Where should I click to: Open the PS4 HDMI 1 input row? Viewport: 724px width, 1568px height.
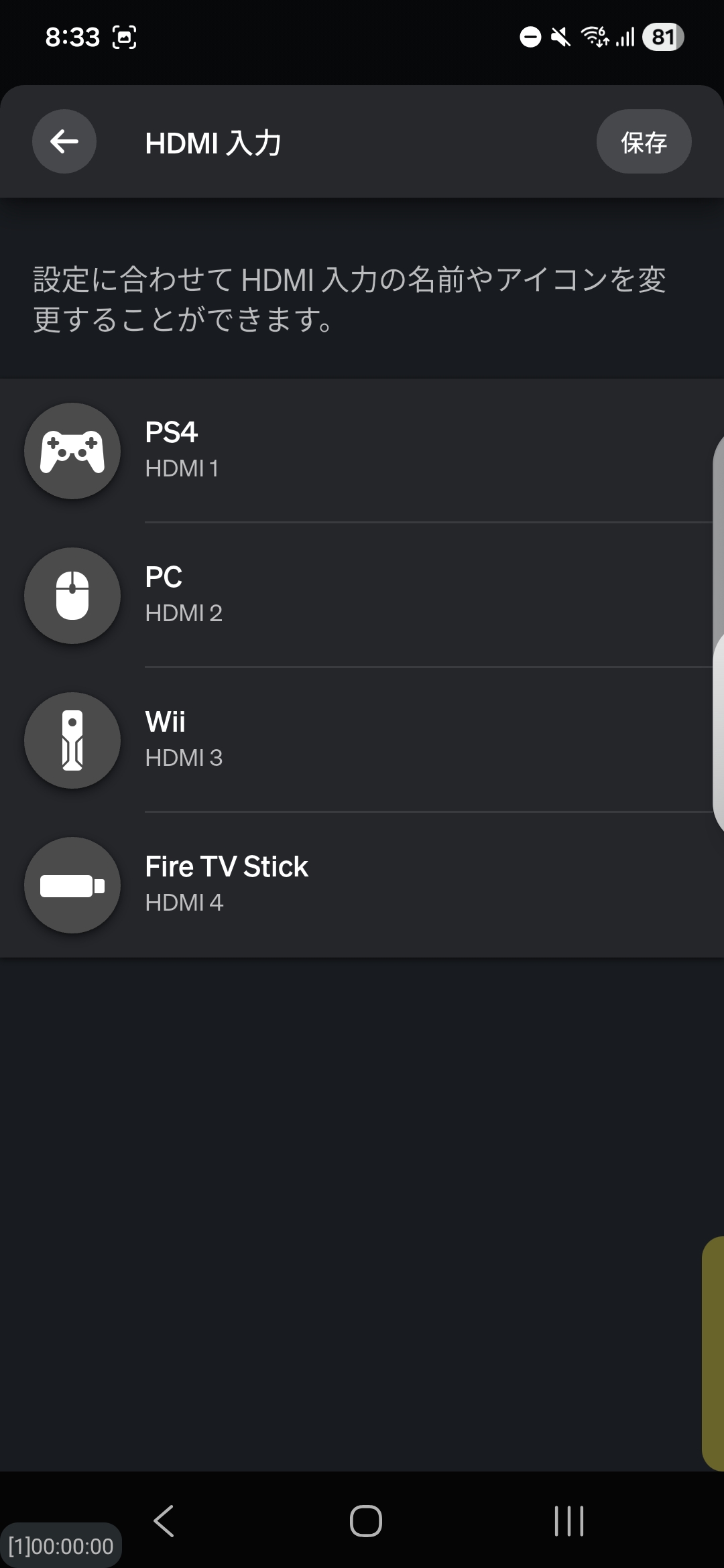tap(362, 450)
